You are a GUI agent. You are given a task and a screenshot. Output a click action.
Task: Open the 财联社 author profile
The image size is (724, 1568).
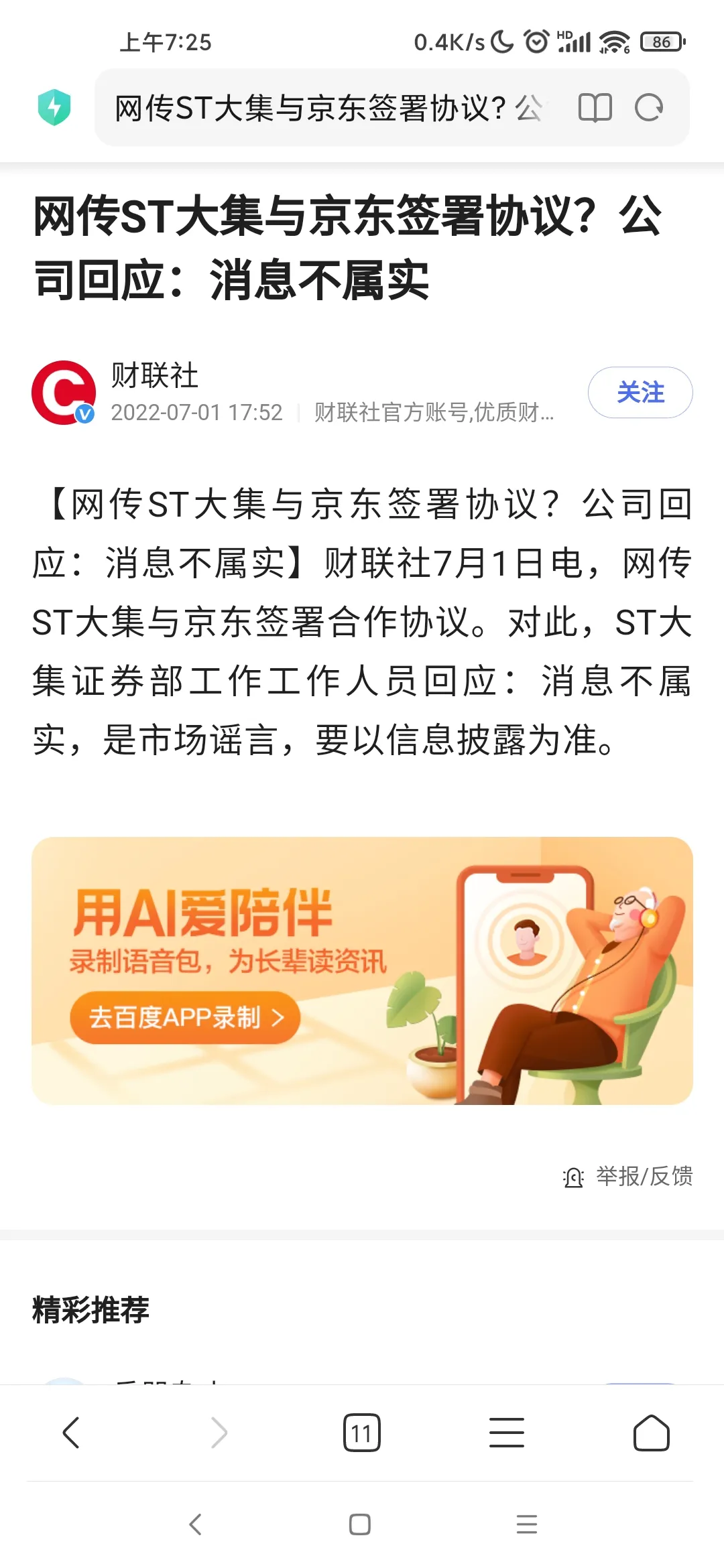[x=154, y=375]
